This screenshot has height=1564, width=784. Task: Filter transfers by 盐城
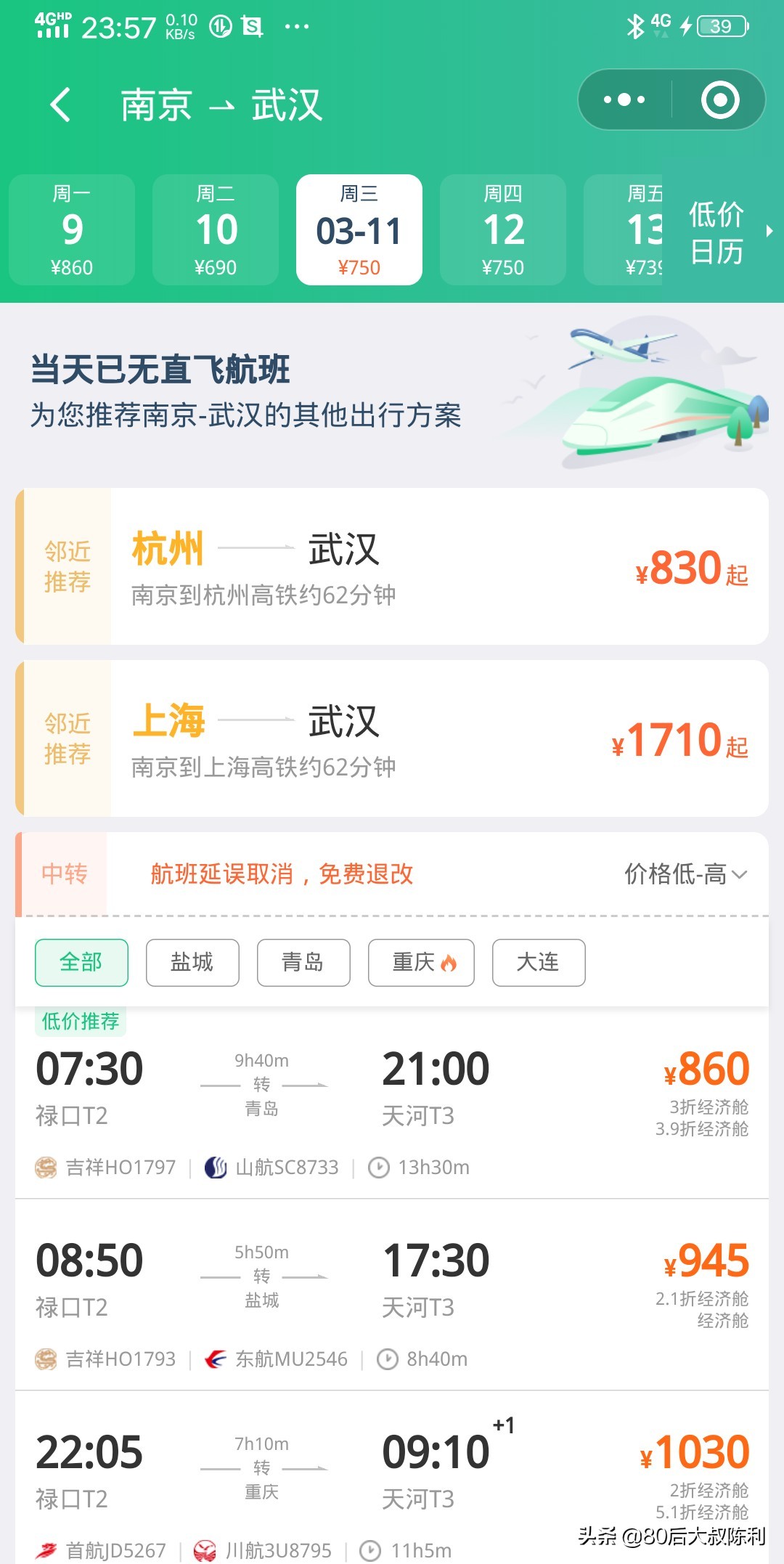tap(192, 963)
